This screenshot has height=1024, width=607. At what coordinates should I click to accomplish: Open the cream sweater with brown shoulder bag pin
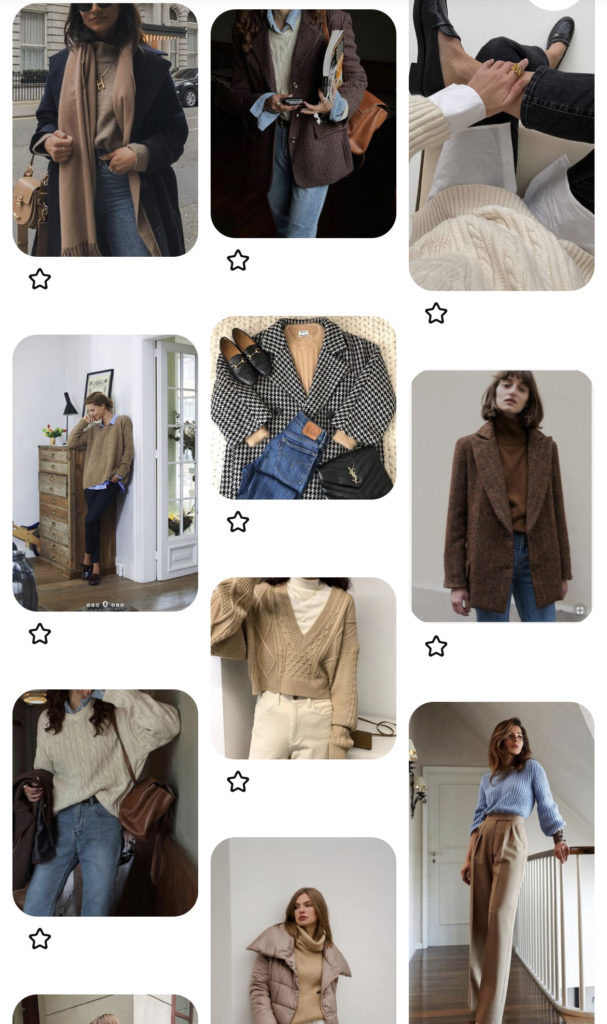105,802
